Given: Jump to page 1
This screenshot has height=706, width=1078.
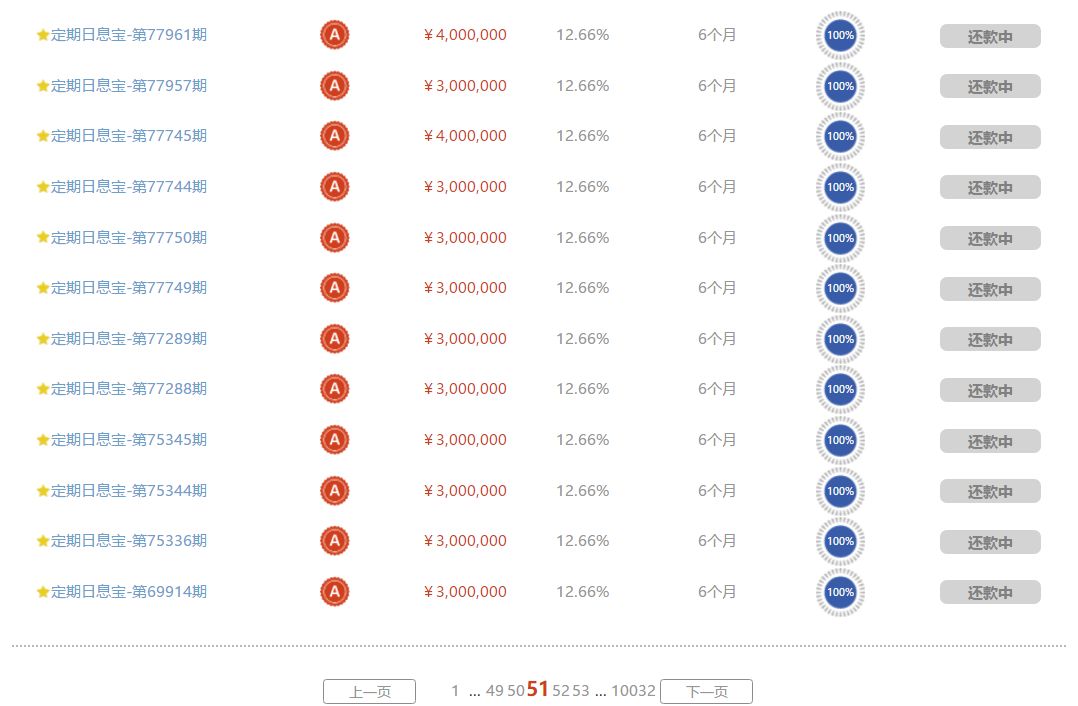Looking at the screenshot, I should (455, 691).
